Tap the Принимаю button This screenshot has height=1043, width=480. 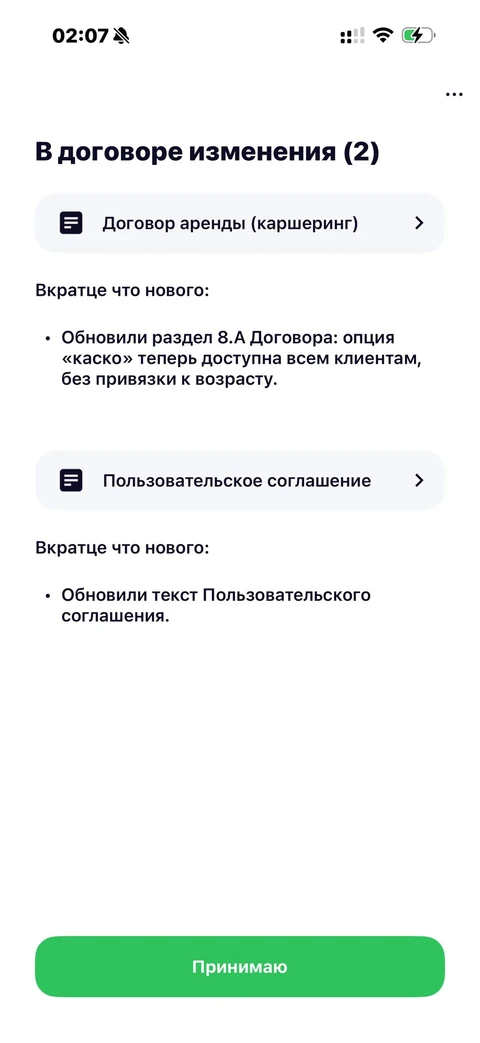coord(239,967)
